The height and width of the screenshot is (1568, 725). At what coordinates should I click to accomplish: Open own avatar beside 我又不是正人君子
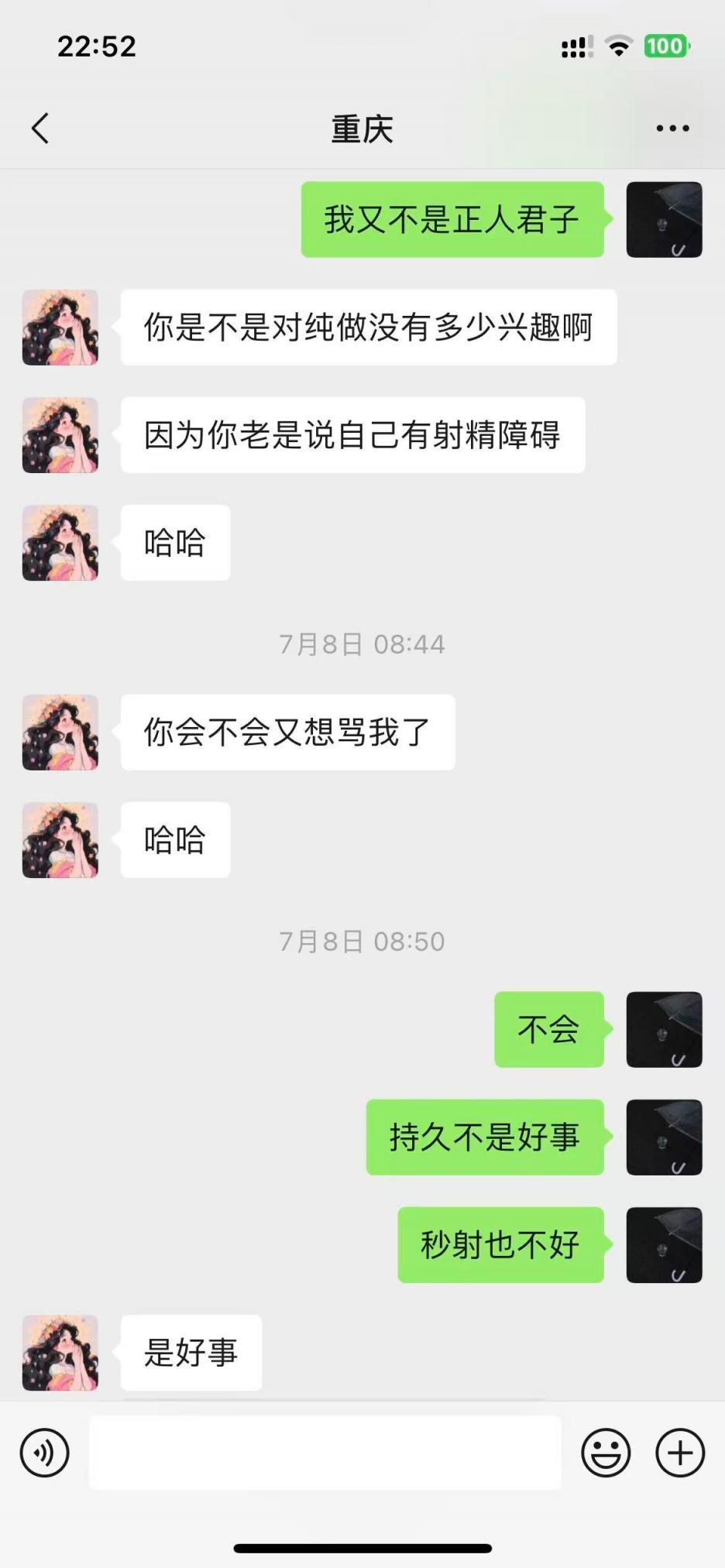coord(664,220)
